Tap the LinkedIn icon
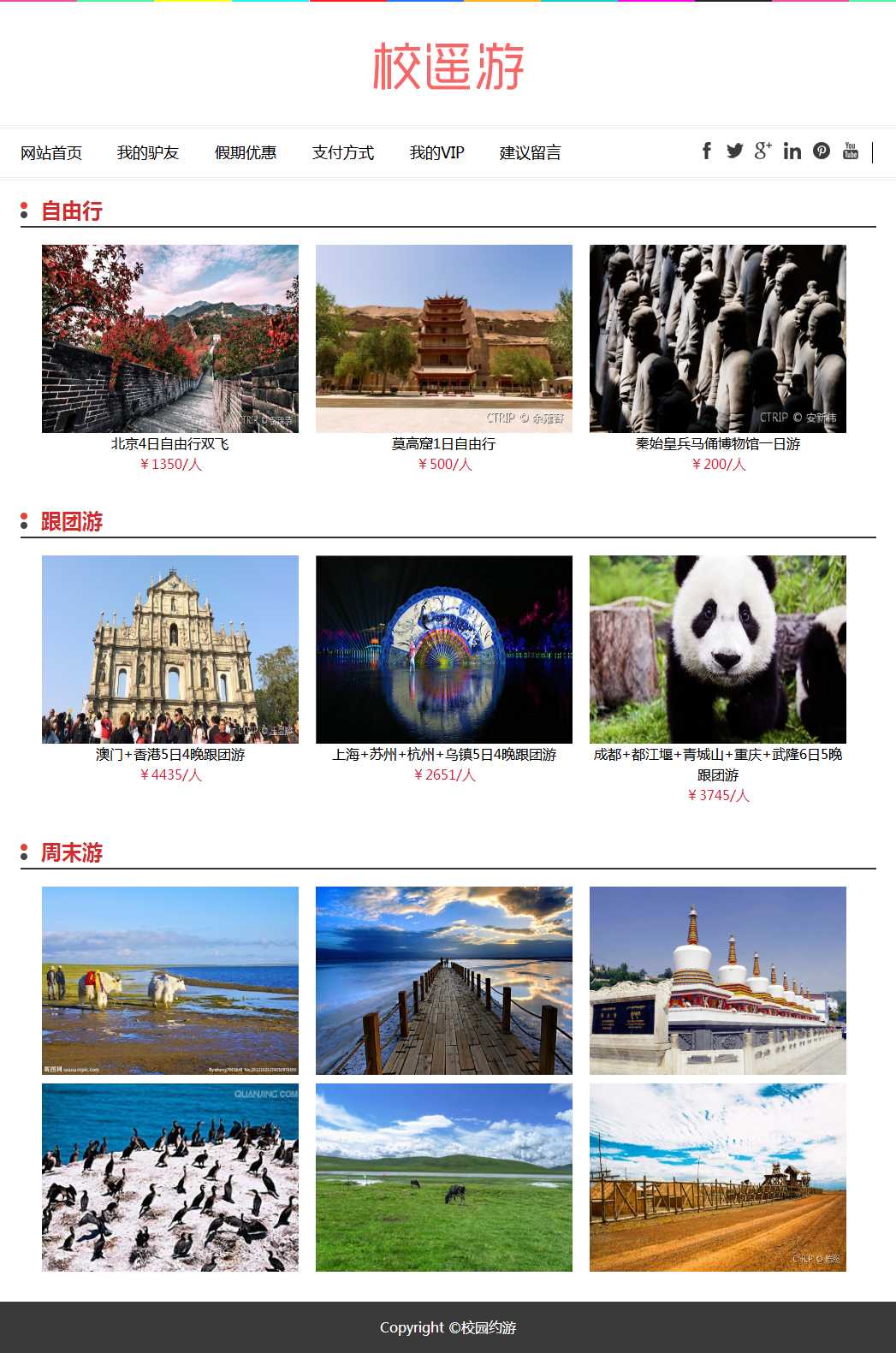 (x=792, y=151)
